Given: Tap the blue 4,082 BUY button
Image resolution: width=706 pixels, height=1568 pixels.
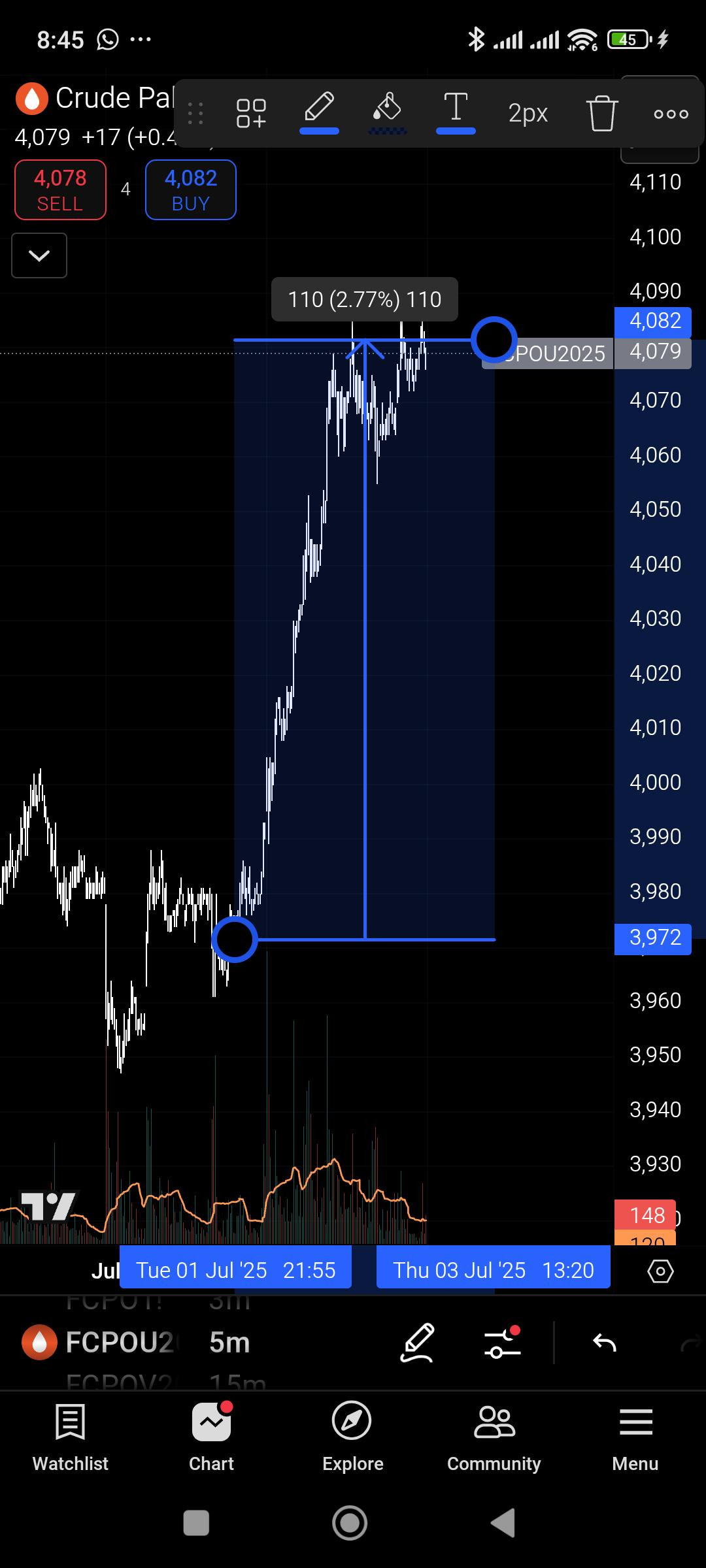Looking at the screenshot, I should (190, 190).
